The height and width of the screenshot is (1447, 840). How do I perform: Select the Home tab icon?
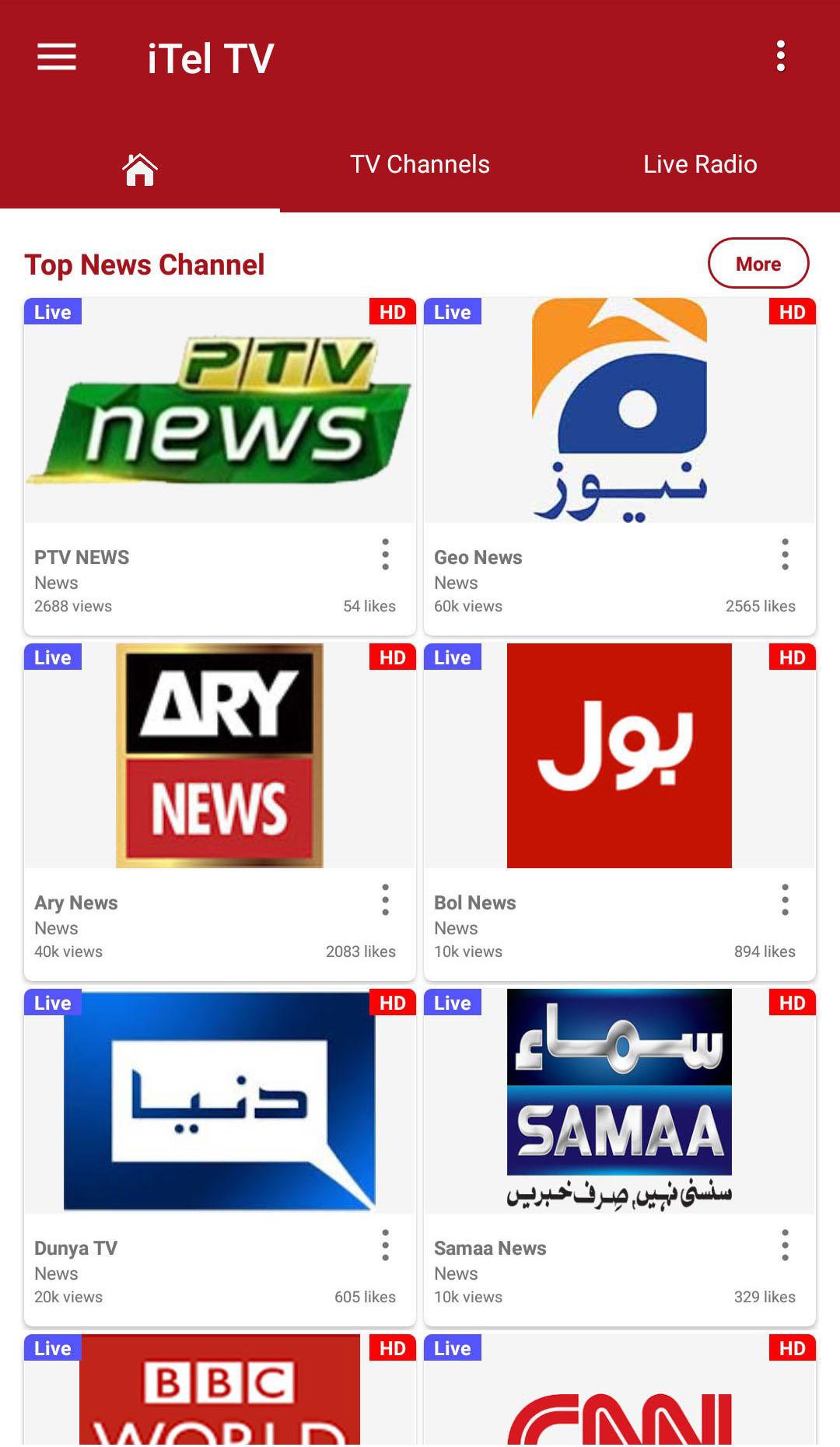click(x=138, y=164)
